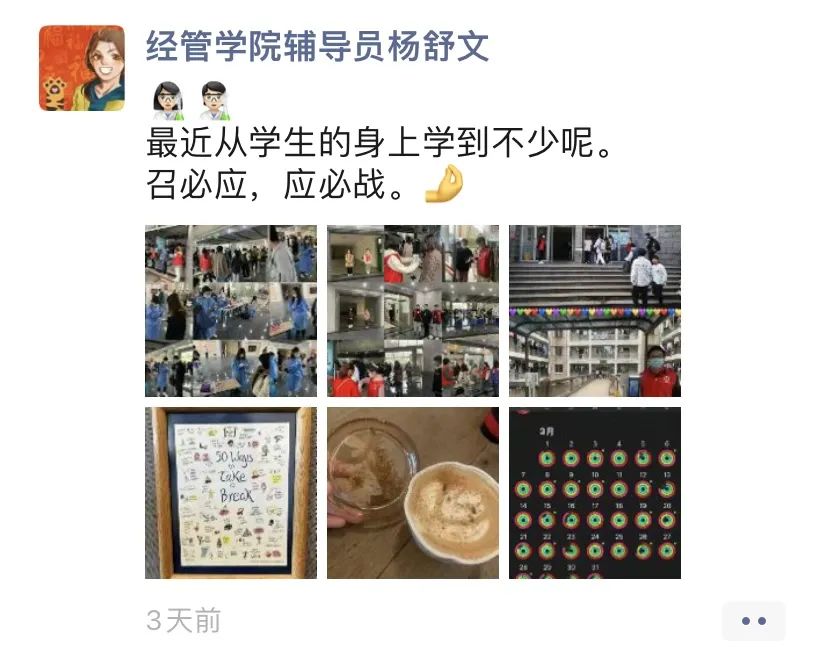The image size is (828, 663).
Task: View the second collage photo with red vests
Action: [412, 311]
